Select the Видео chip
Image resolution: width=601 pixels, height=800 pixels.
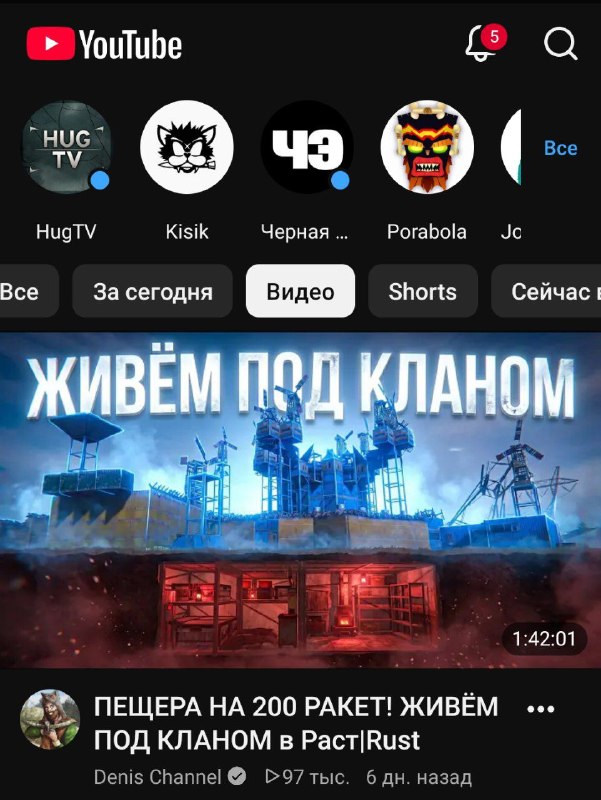(x=300, y=291)
